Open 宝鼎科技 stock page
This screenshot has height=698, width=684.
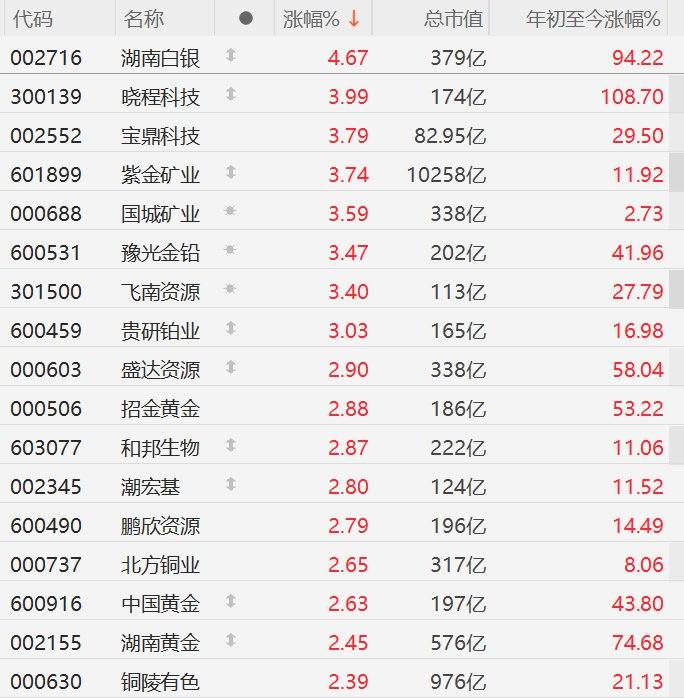(x=160, y=136)
